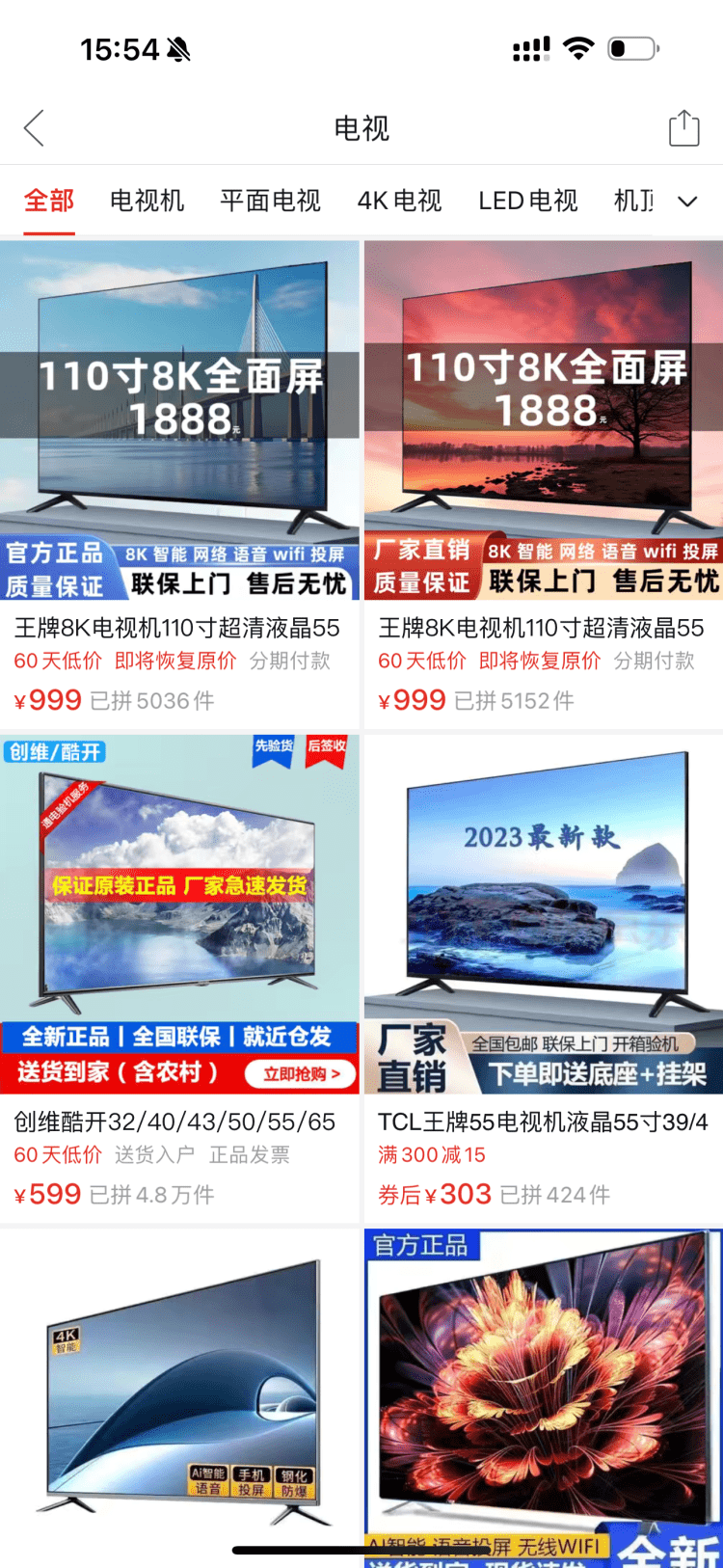Switch to the LED电视 tab
The height and width of the screenshot is (1568, 723).
tap(528, 201)
